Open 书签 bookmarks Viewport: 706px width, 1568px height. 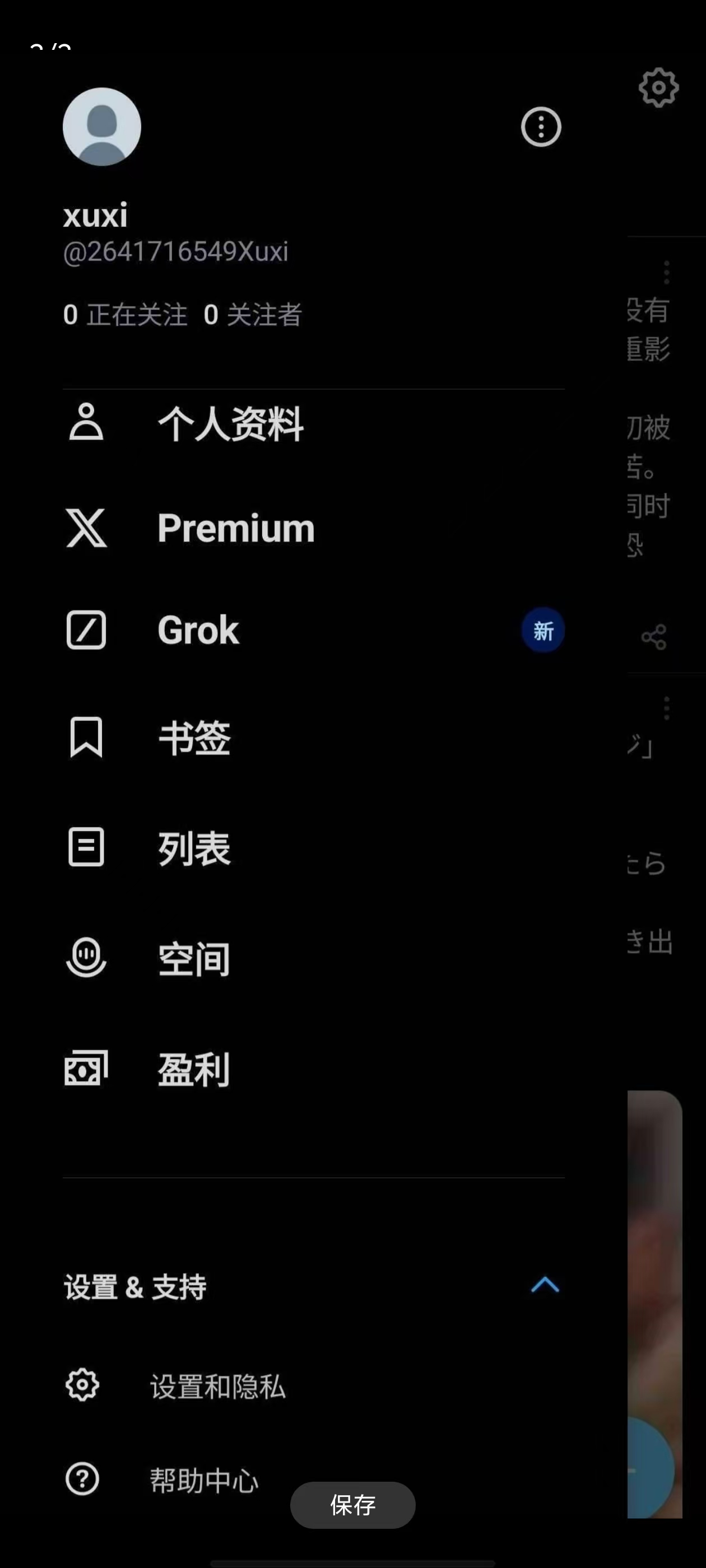point(194,738)
